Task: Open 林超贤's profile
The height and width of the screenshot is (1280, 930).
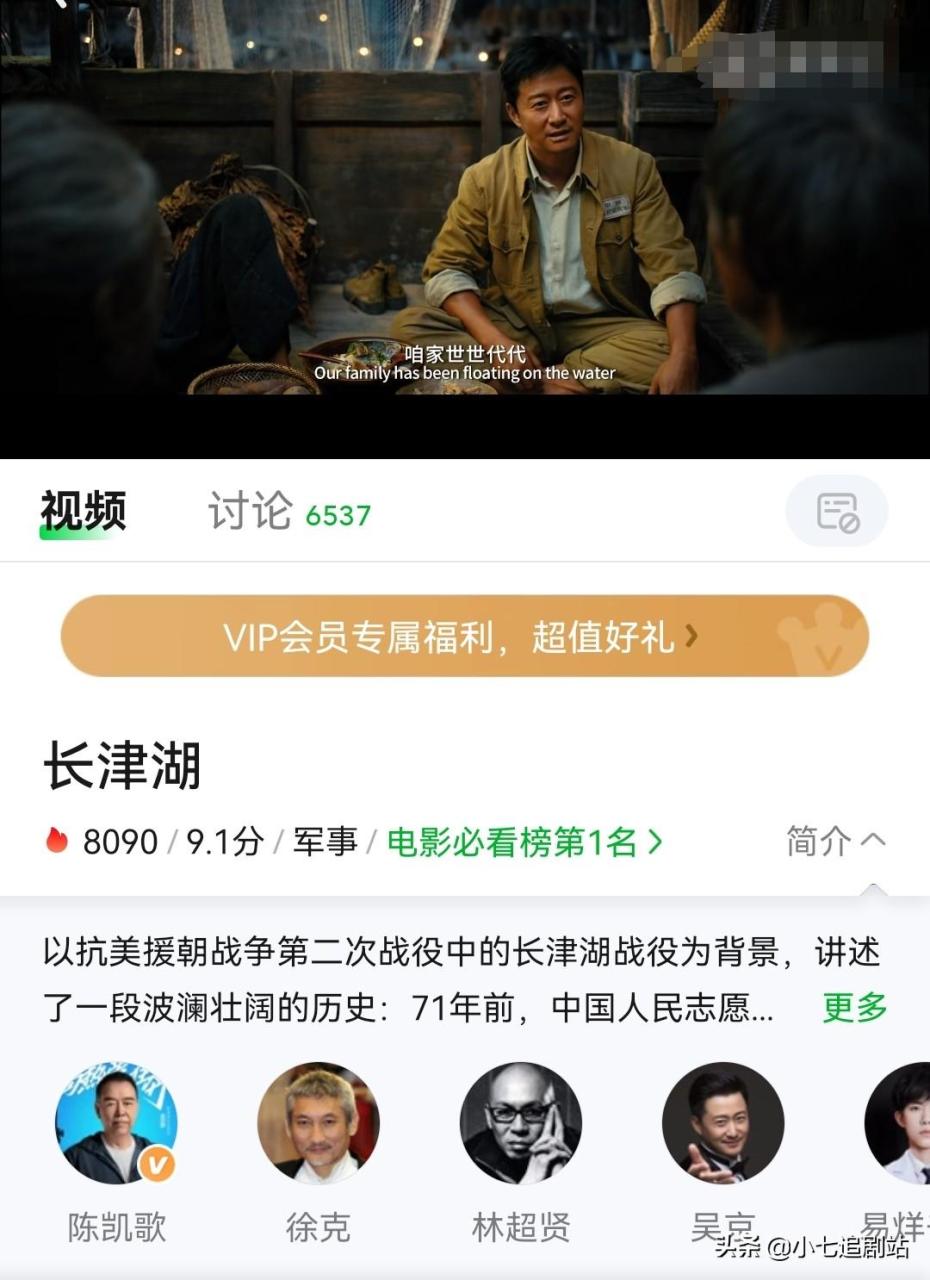Action: click(x=521, y=1124)
